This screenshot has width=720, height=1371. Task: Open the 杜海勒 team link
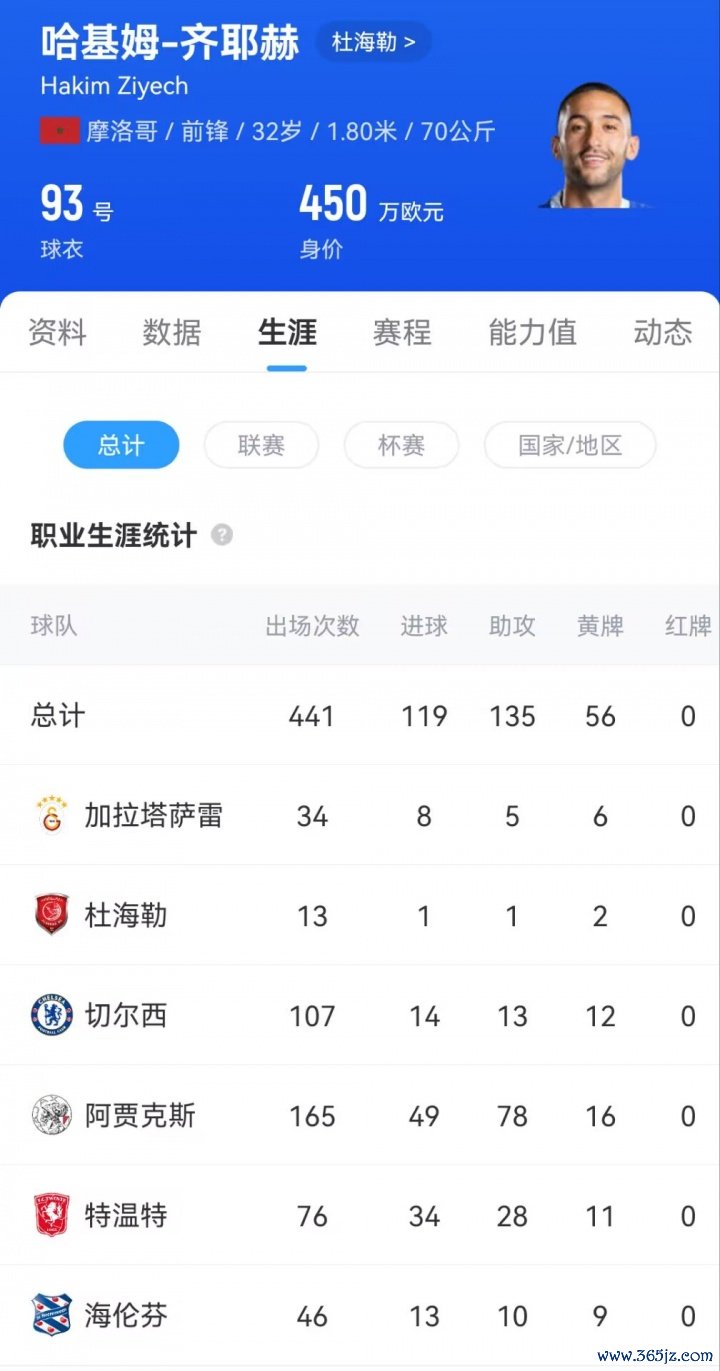pos(374,43)
